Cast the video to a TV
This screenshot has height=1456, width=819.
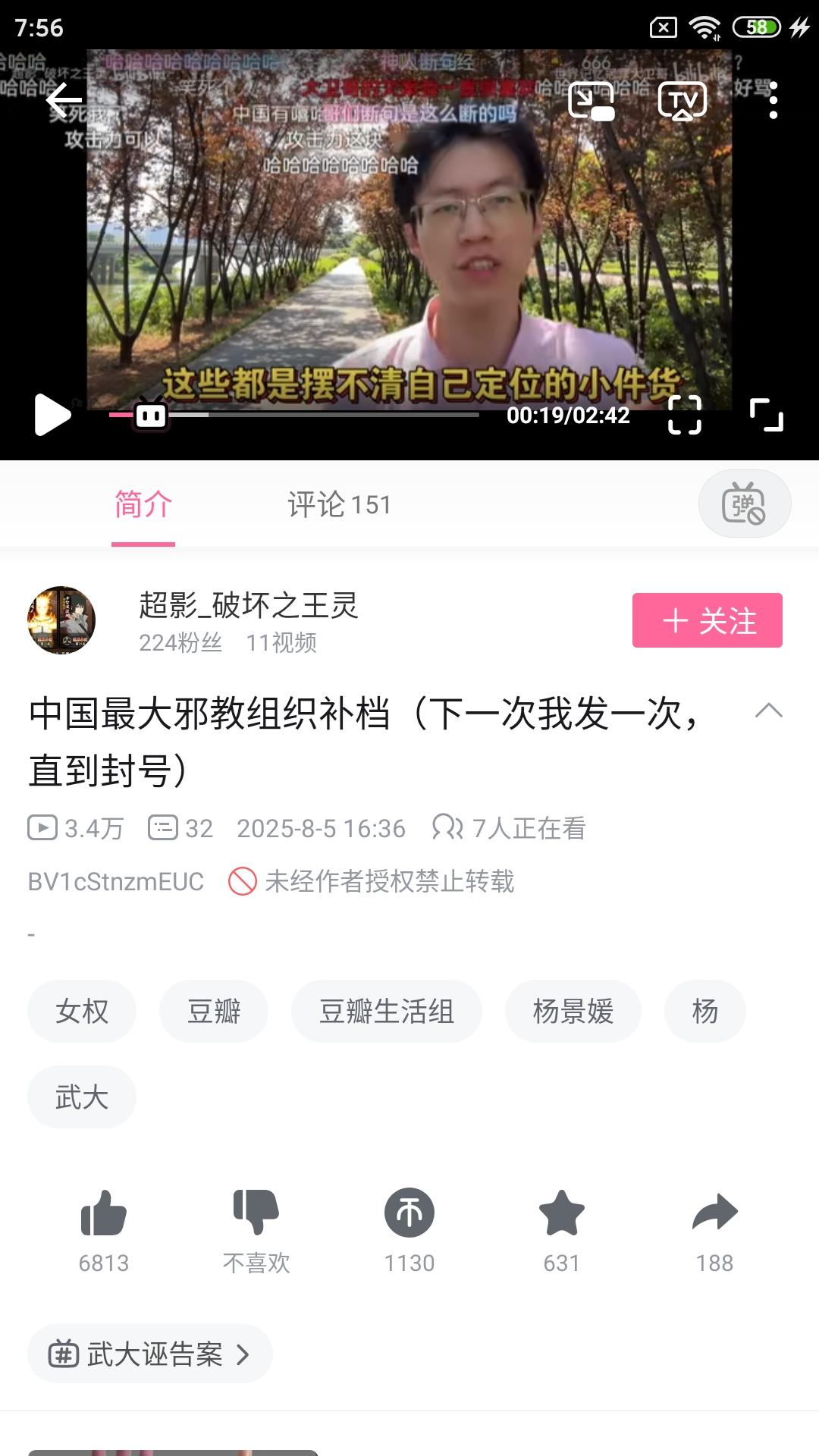point(682,101)
